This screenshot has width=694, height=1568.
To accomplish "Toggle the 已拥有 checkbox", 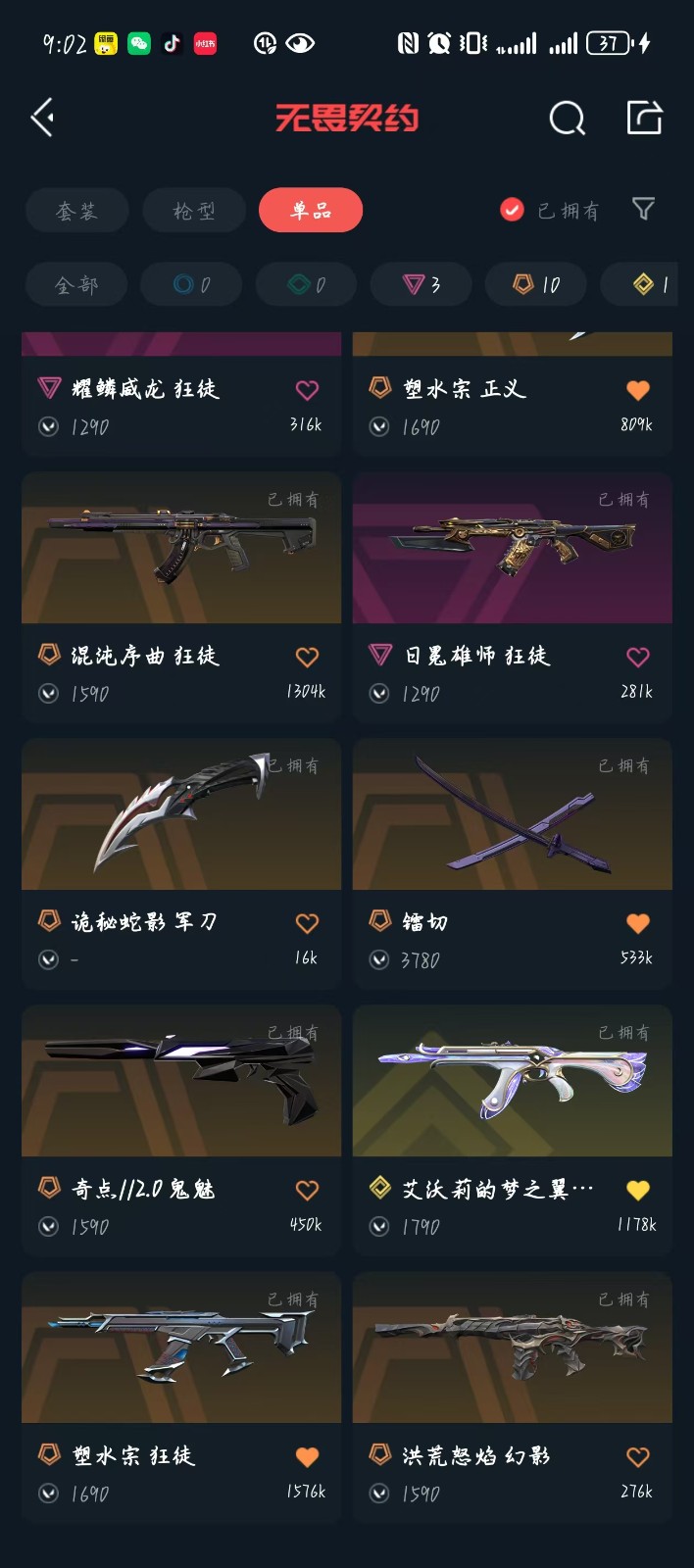I will pyautogui.click(x=512, y=210).
